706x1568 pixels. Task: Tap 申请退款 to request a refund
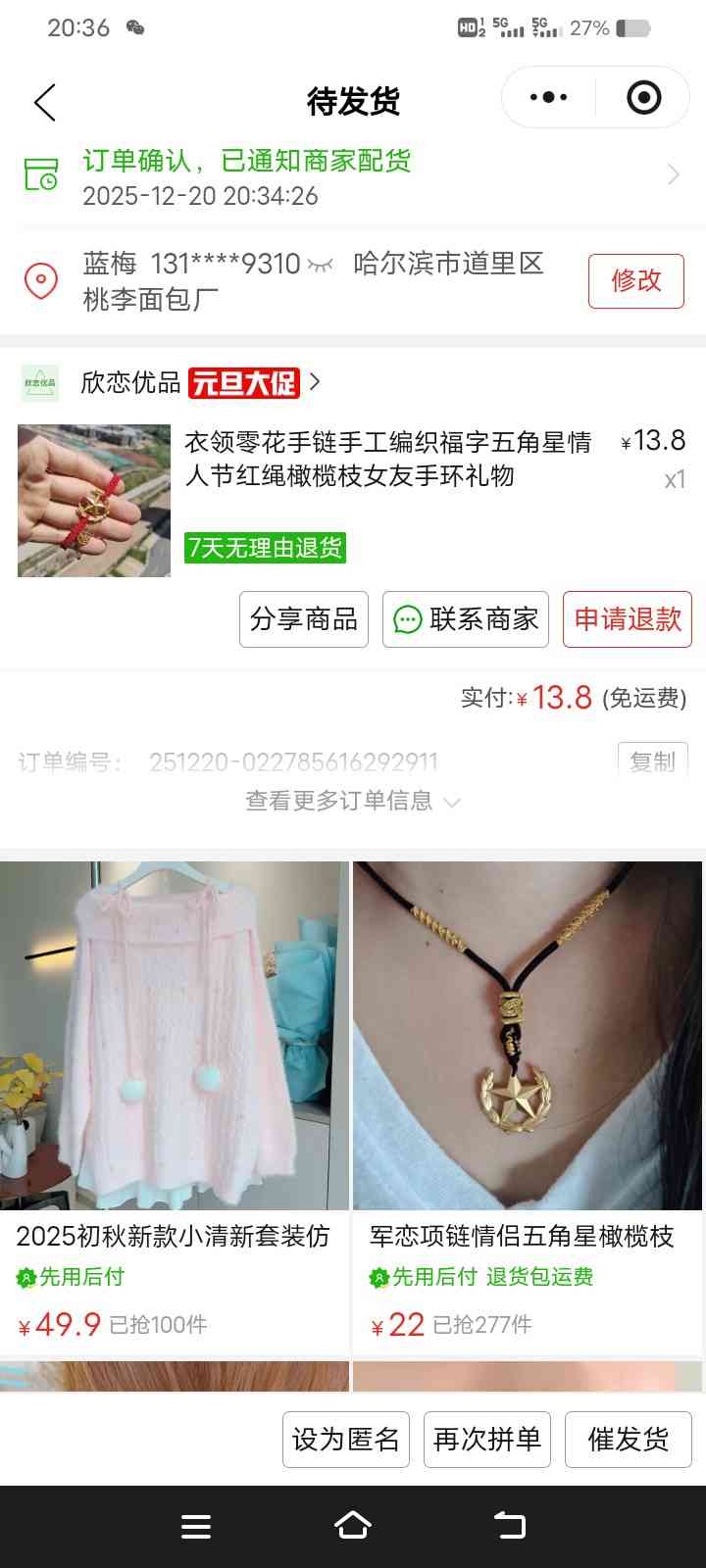(x=628, y=619)
